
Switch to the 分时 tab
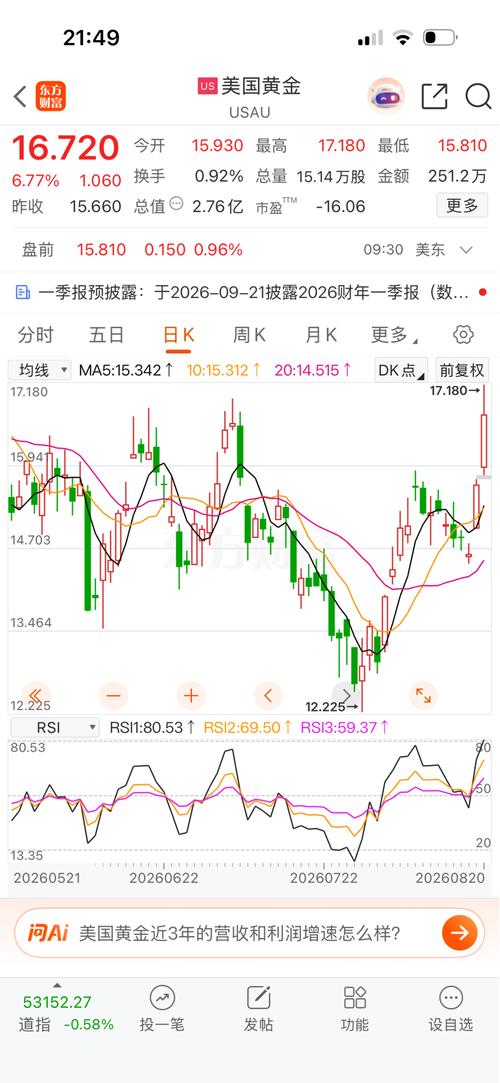click(35, 336)
